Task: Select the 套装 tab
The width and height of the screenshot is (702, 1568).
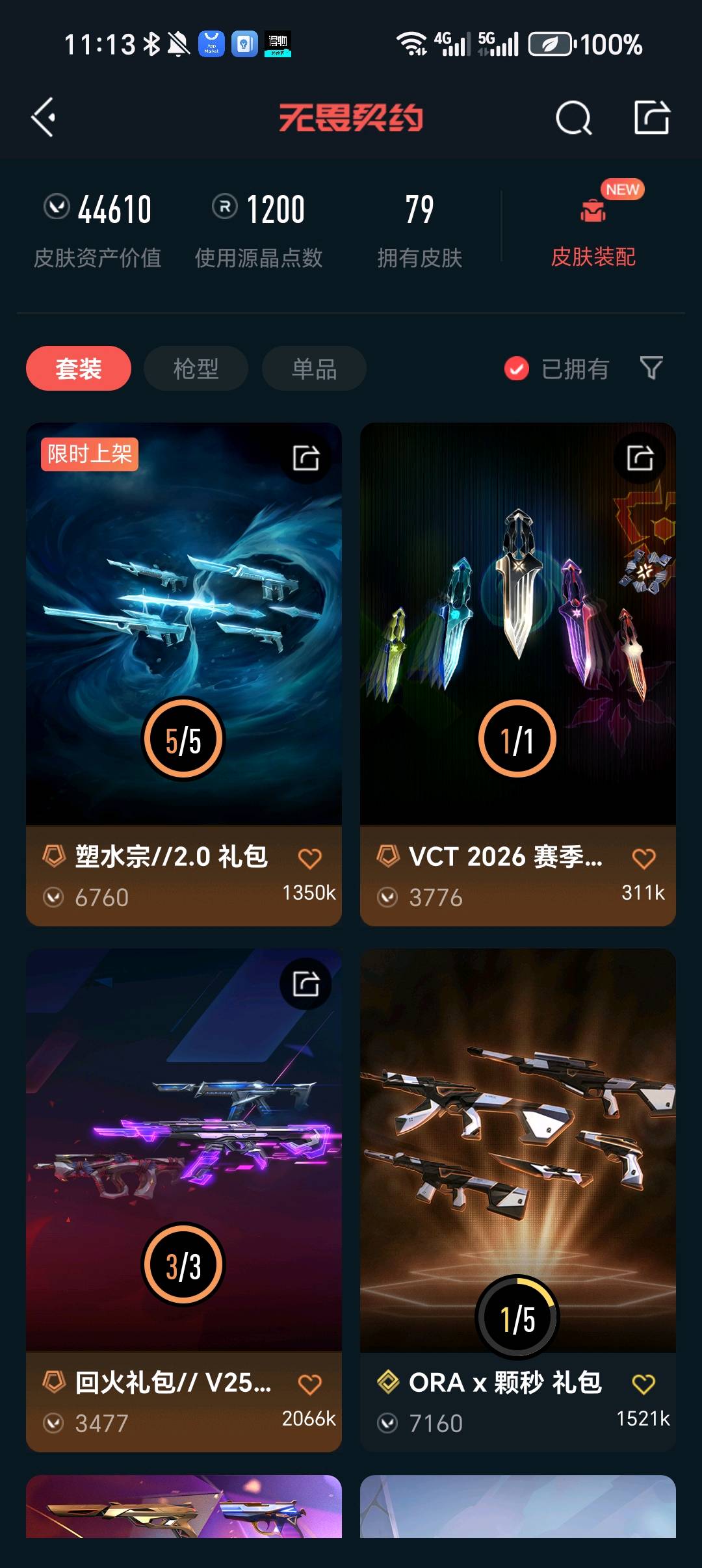Action: pos(79,369)
